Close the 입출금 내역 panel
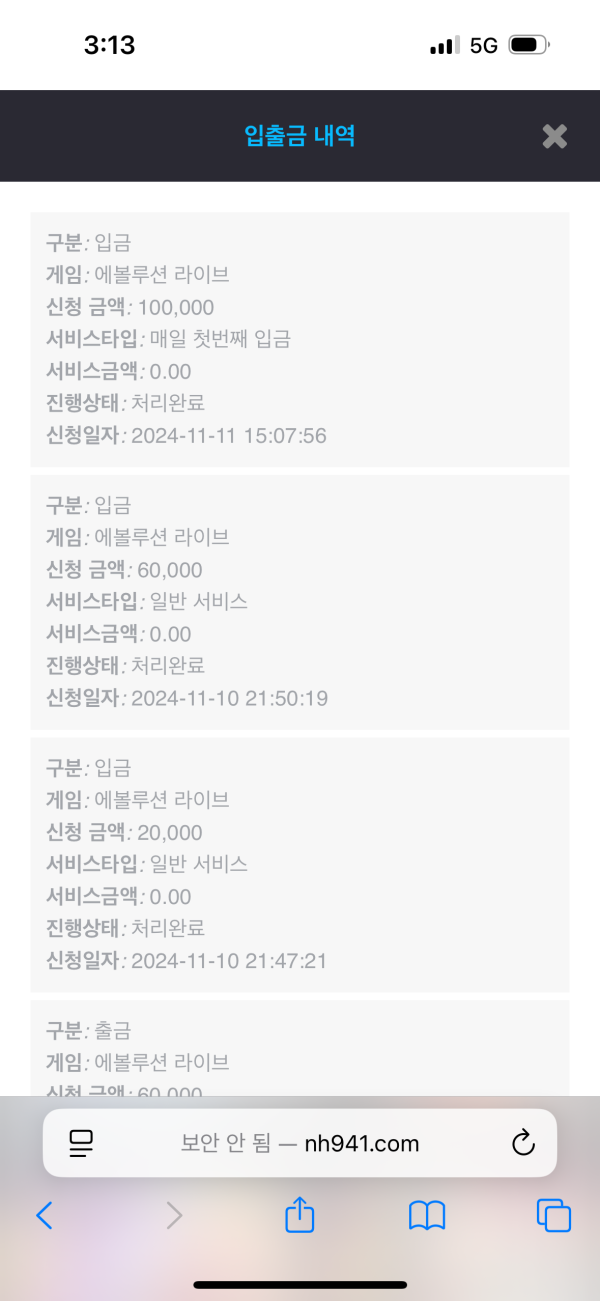 555,136
